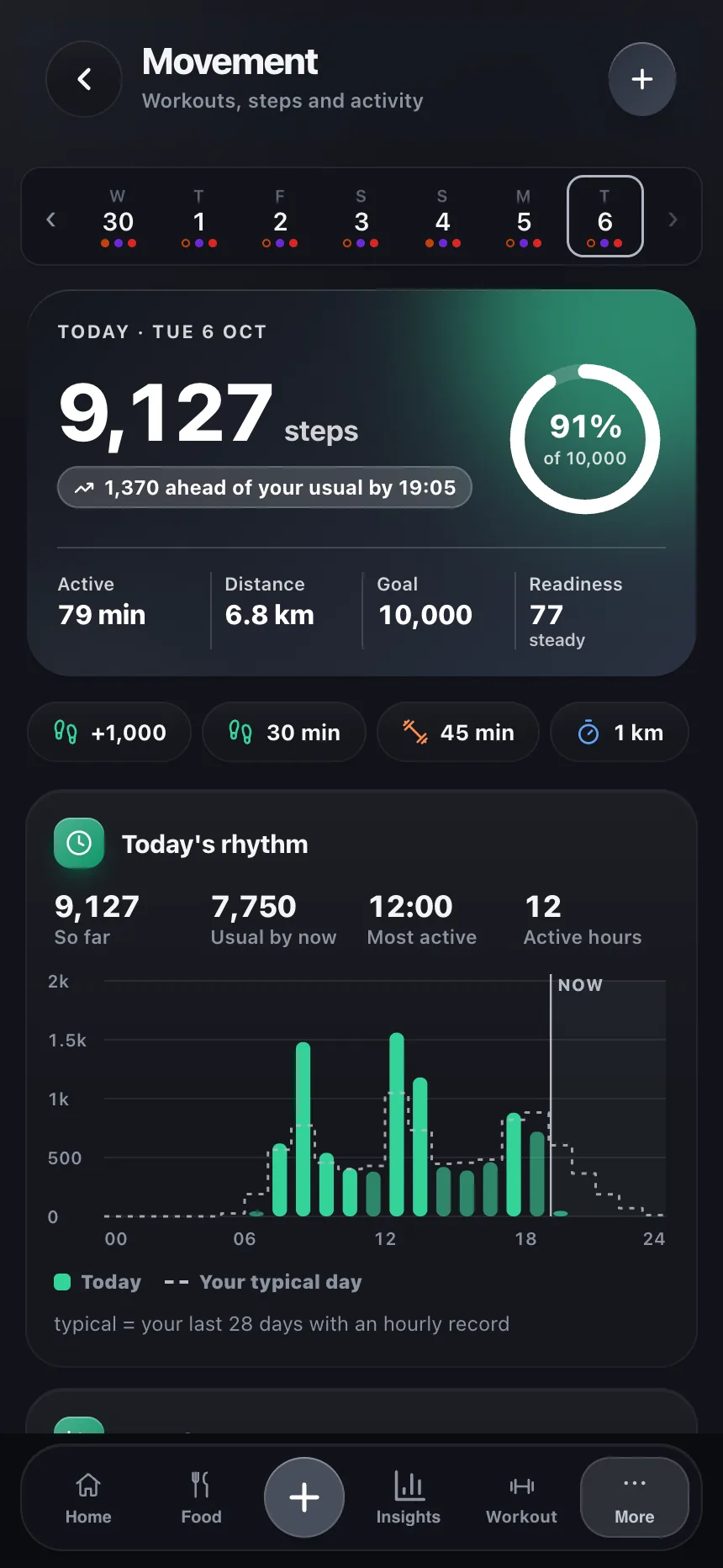
Task: Tap the plus button in the header
Action: [x=642, y=79]
